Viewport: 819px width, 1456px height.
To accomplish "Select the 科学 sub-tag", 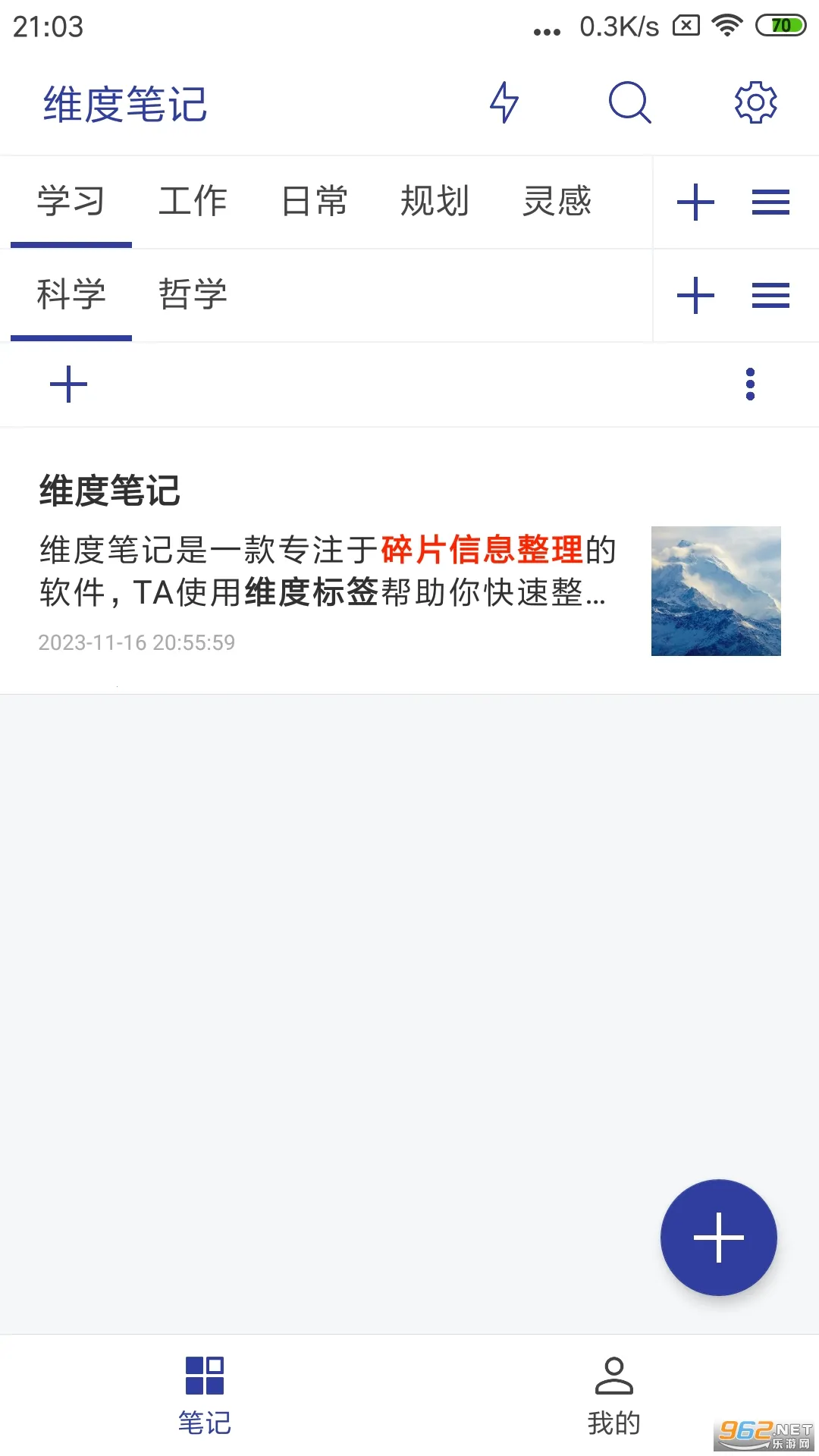I will 71,296.
